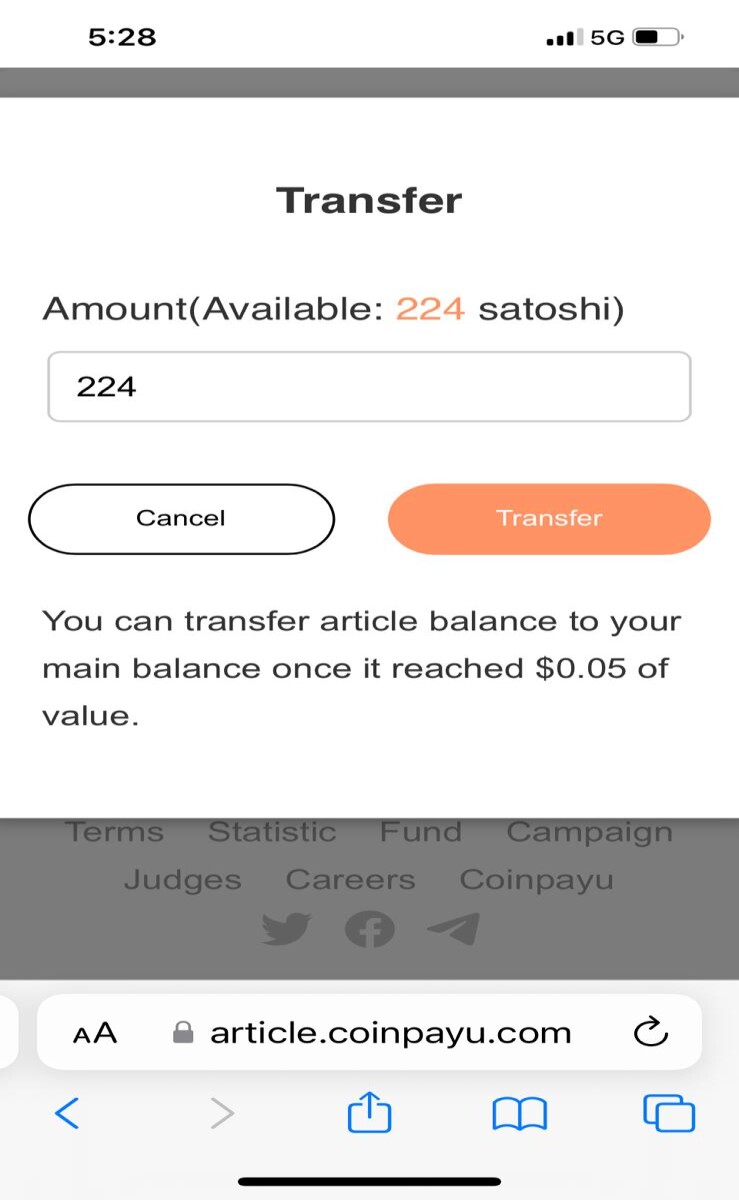Show all open Safari tabs
The image size is (739, 1200).
[669, 1112]
